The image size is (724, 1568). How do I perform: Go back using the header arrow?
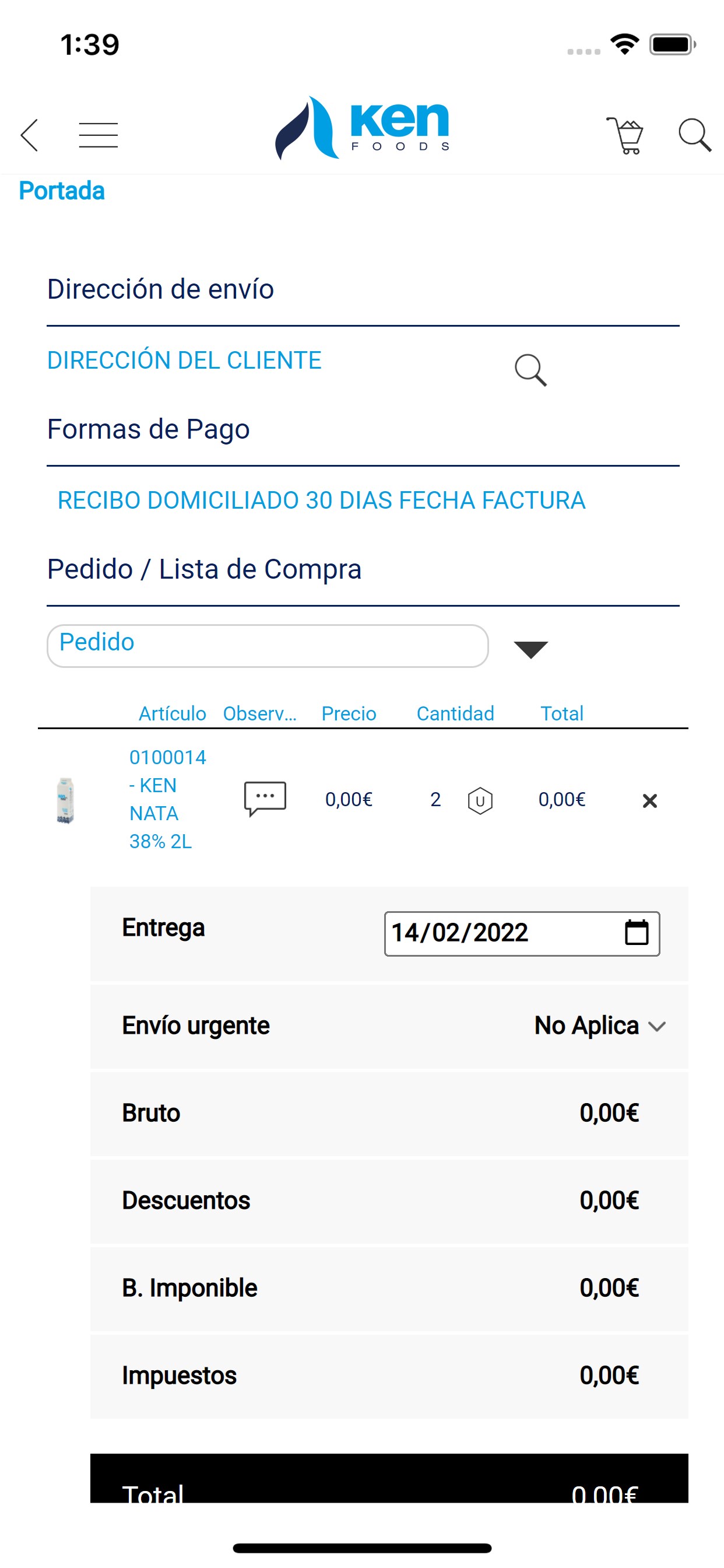tap(29, 135)
